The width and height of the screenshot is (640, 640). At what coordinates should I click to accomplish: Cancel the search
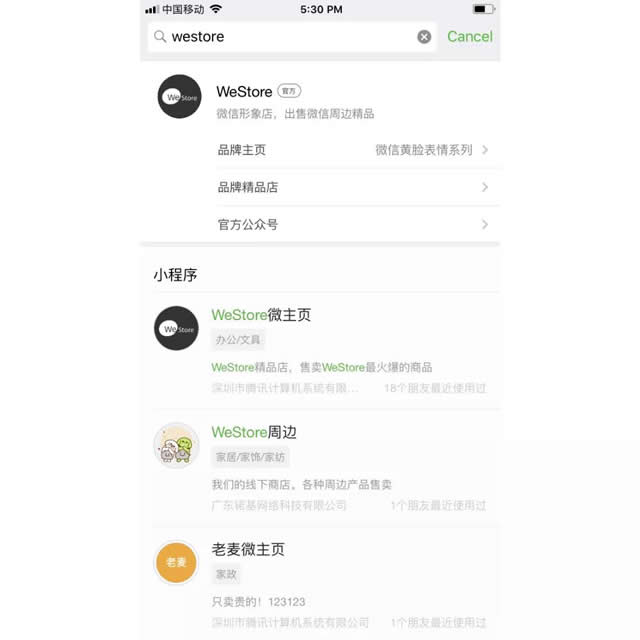click(x=469, y=37)
